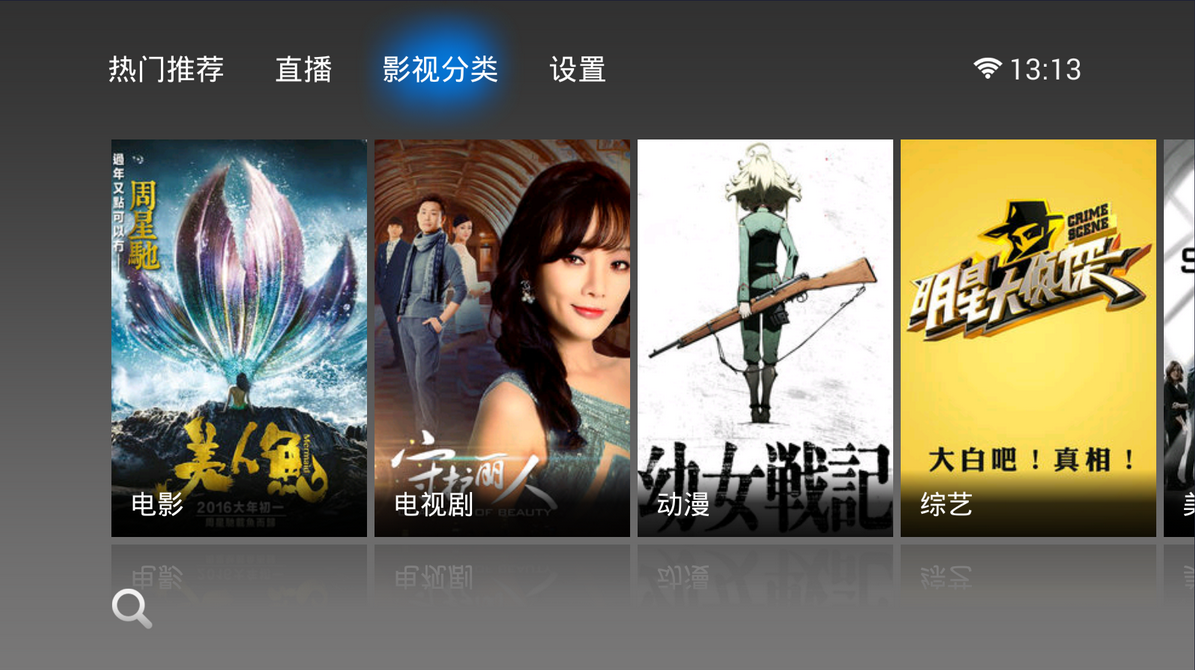1195x670 pixels.
Task: Open the search magnifier icon
Action: pyautogui.click(x=132, y=607)
